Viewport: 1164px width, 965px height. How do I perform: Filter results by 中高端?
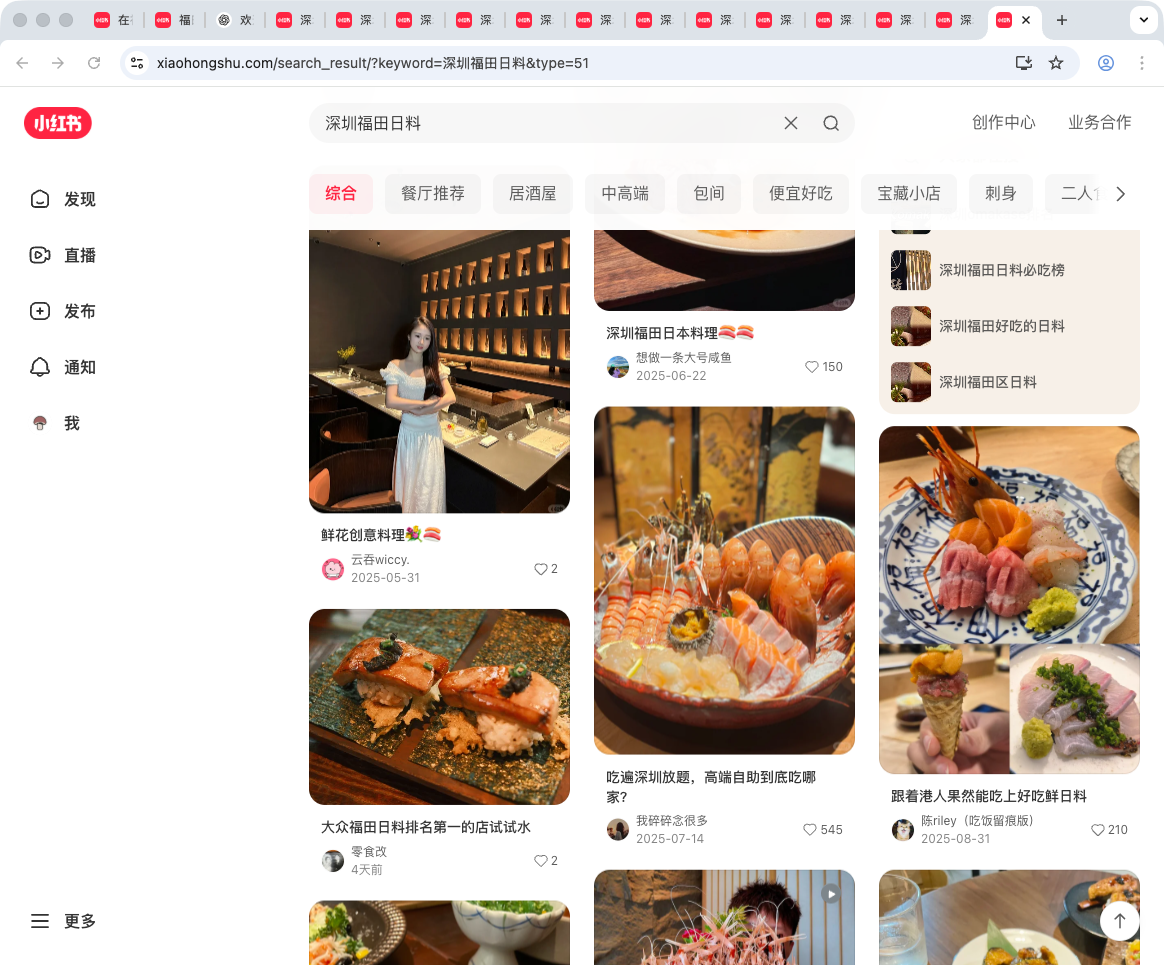[x=625, y=194]
